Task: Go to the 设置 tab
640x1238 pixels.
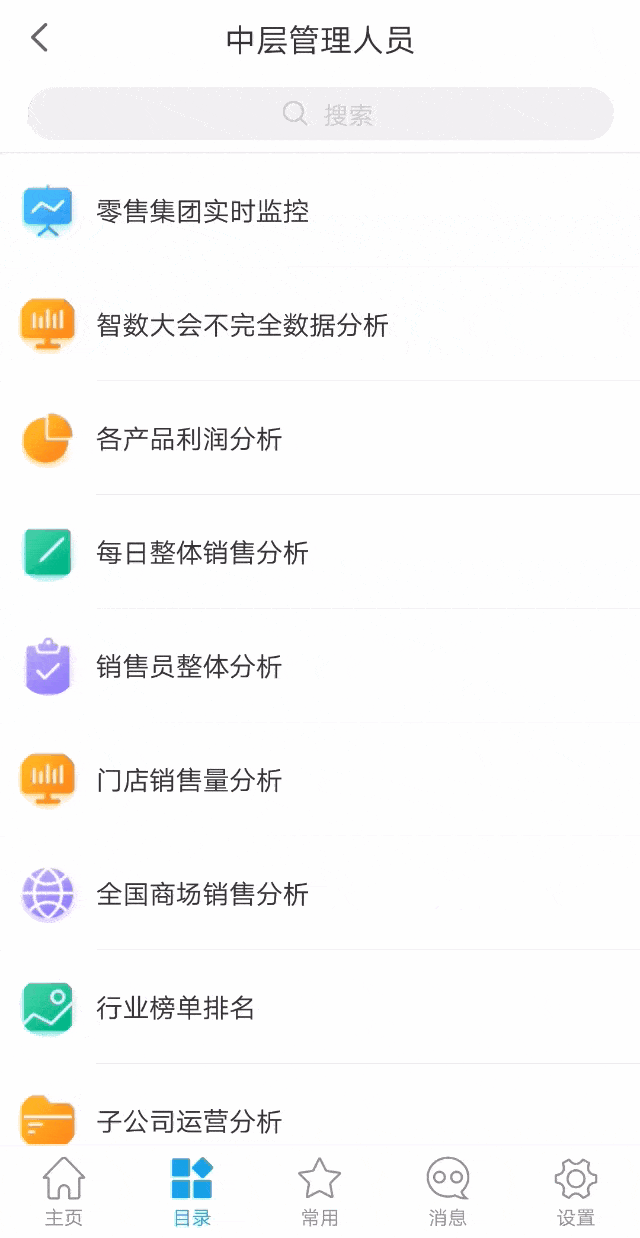Action: click(576, 1192)
